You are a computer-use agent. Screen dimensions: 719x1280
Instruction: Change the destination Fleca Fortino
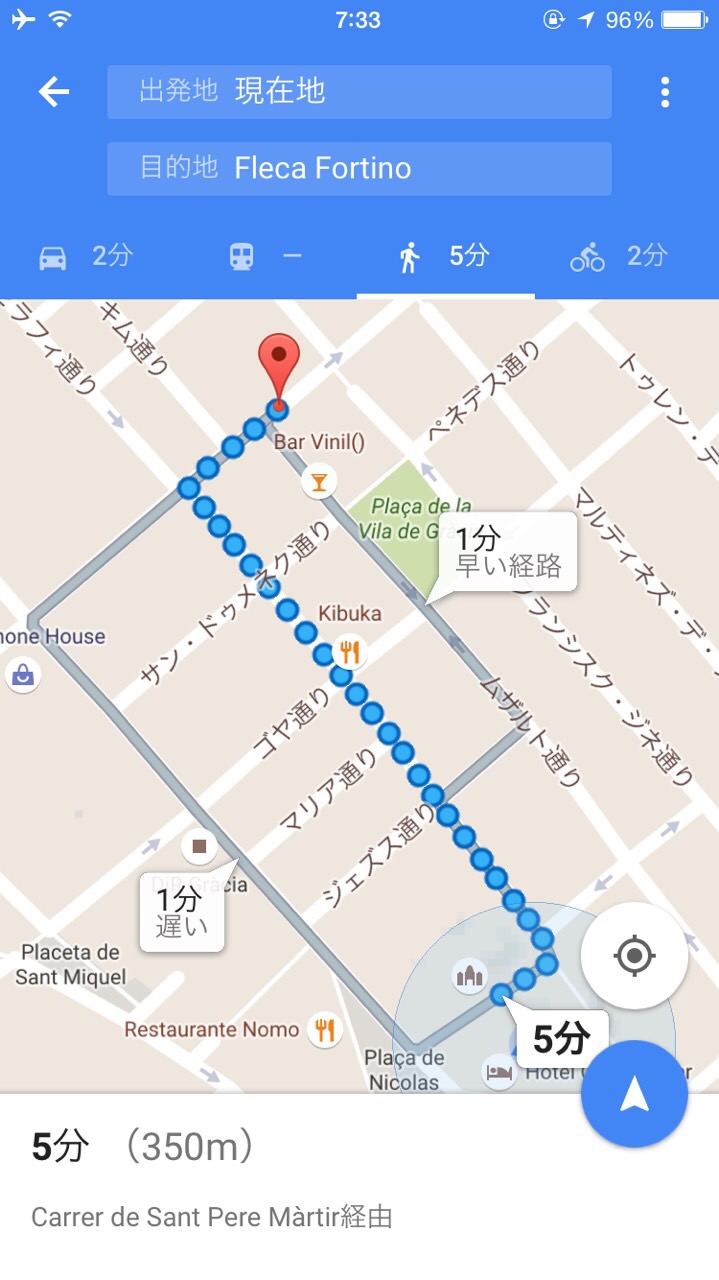pyautogui.click(x=359, y=168)
